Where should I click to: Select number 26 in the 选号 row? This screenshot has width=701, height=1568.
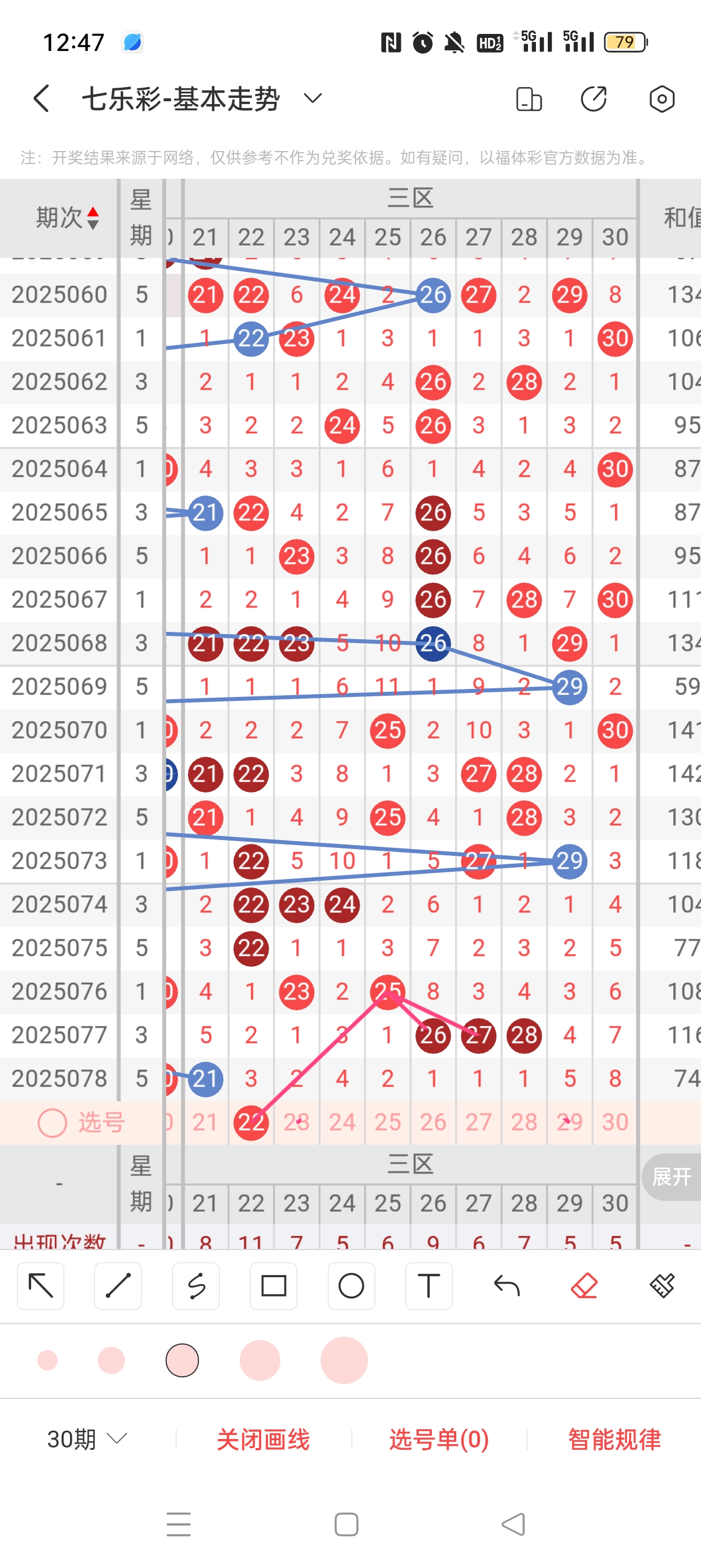pos(432,1122)
